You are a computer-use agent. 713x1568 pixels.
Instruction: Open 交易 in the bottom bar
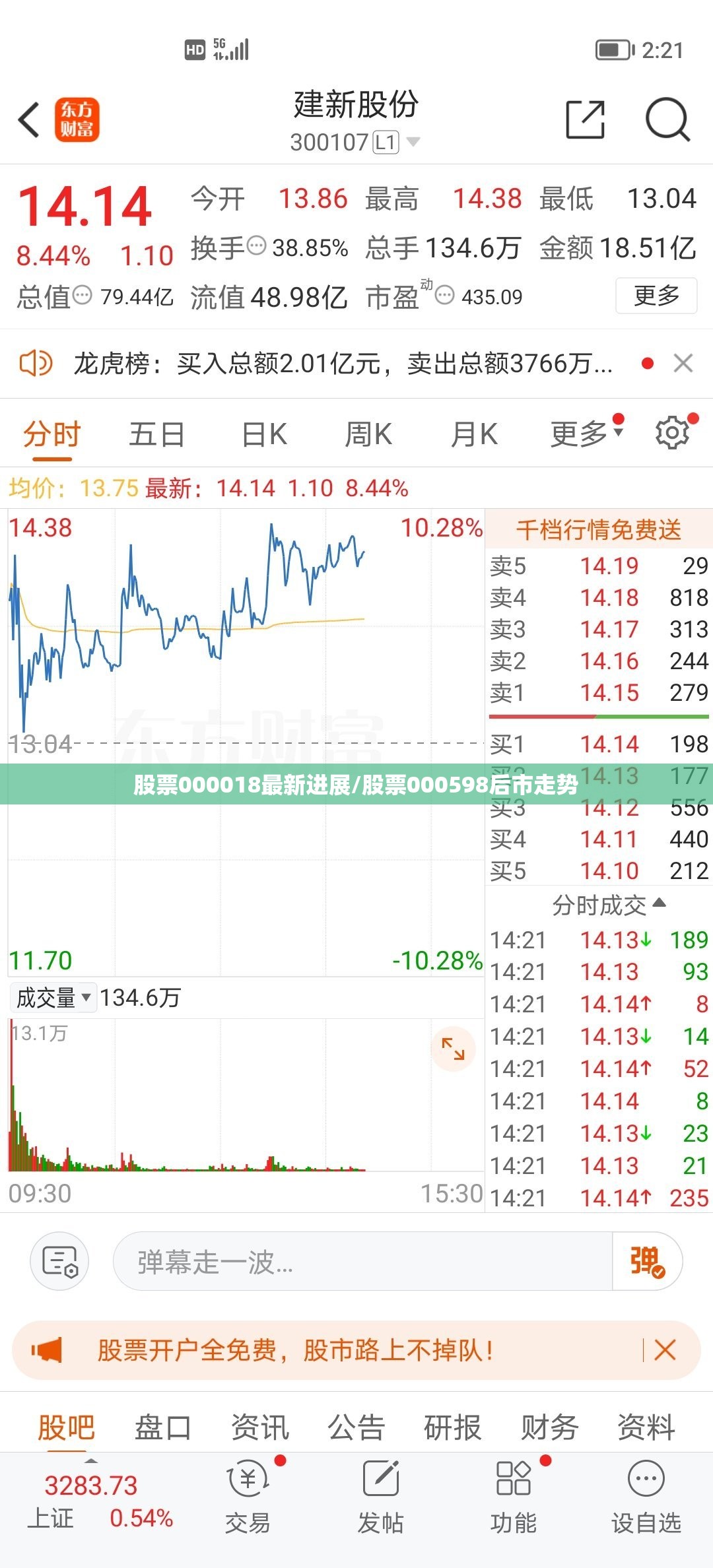248,1495
